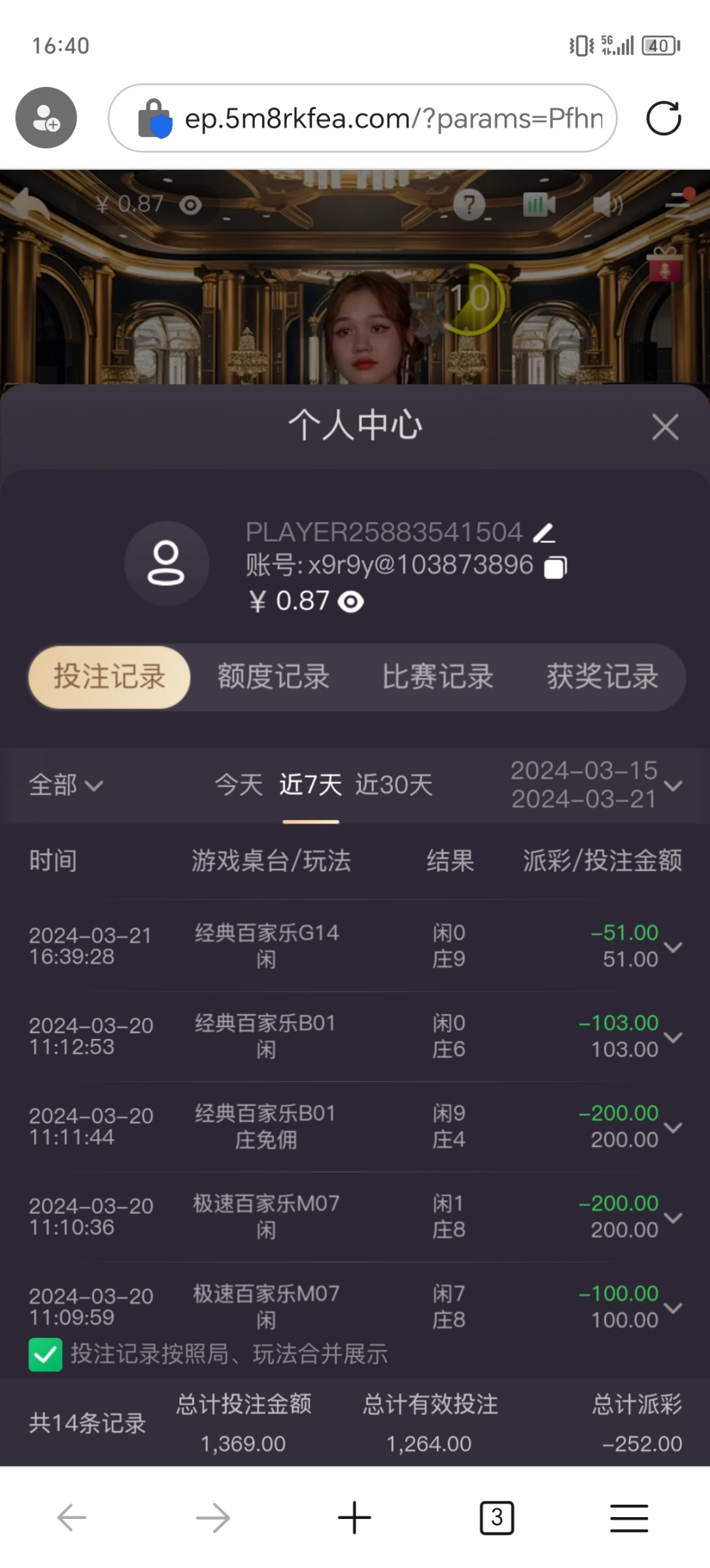Switch to the 获奖记录 tab
Viewport: 710px width, 1568px height.
[x=603, y=678]
